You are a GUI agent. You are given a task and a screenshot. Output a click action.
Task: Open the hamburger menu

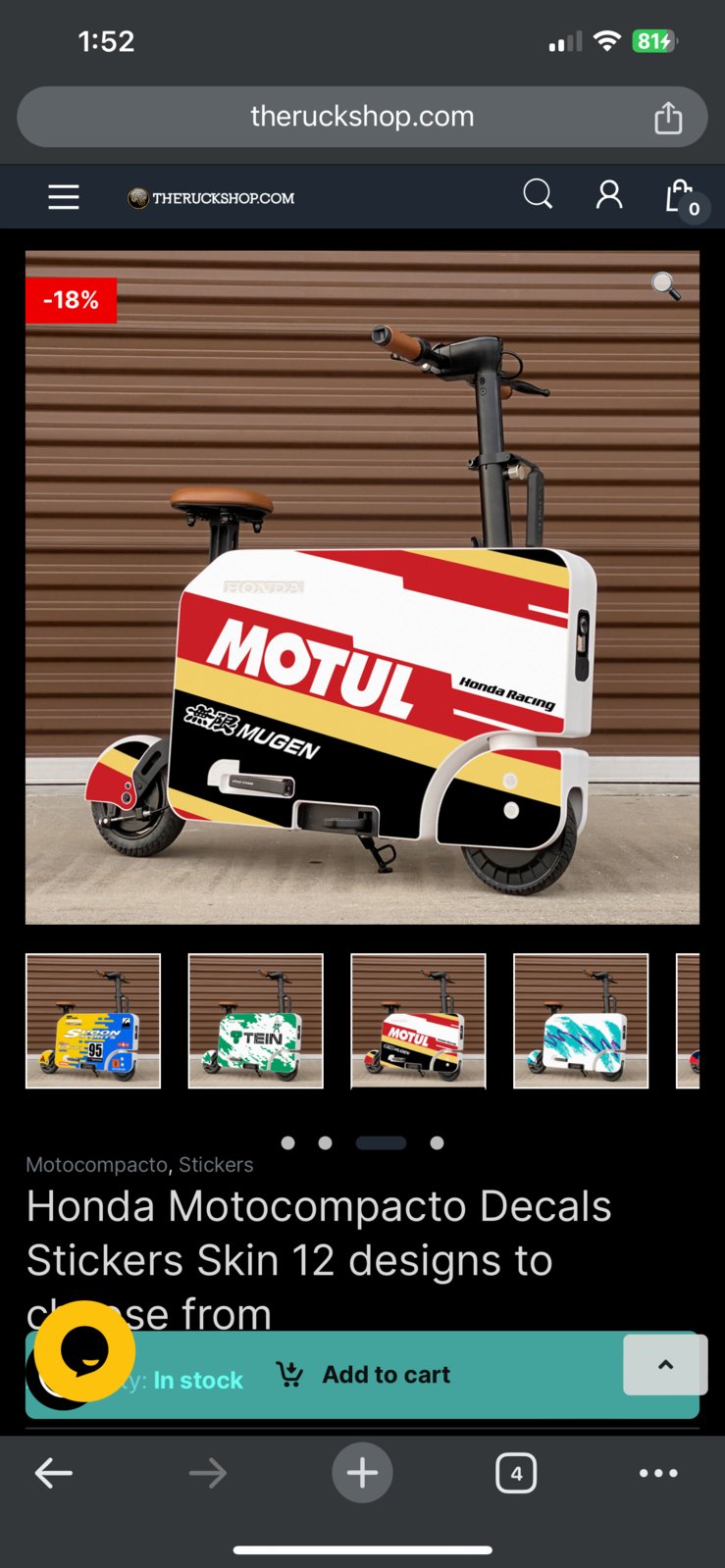64,197
